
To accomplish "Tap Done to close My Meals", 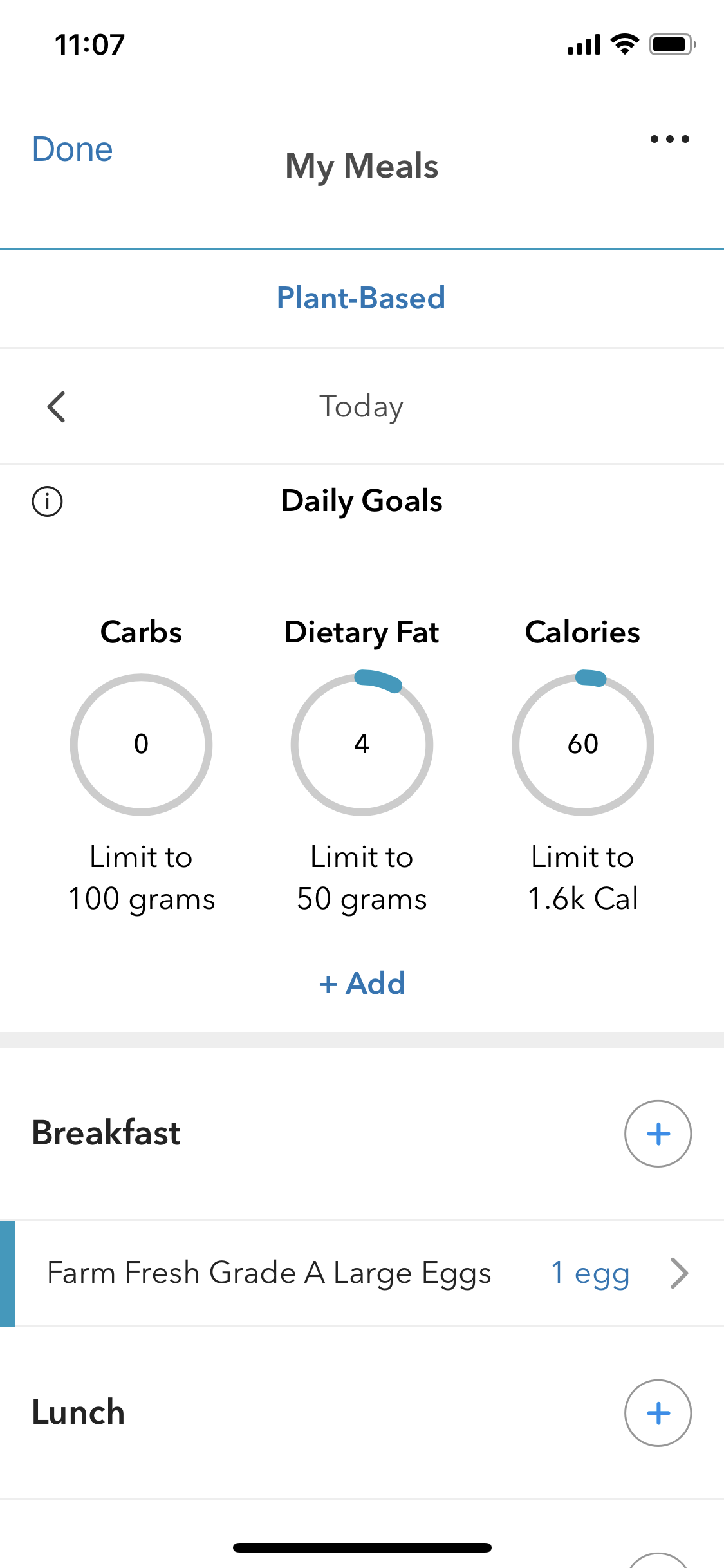I will pos(72,149).
